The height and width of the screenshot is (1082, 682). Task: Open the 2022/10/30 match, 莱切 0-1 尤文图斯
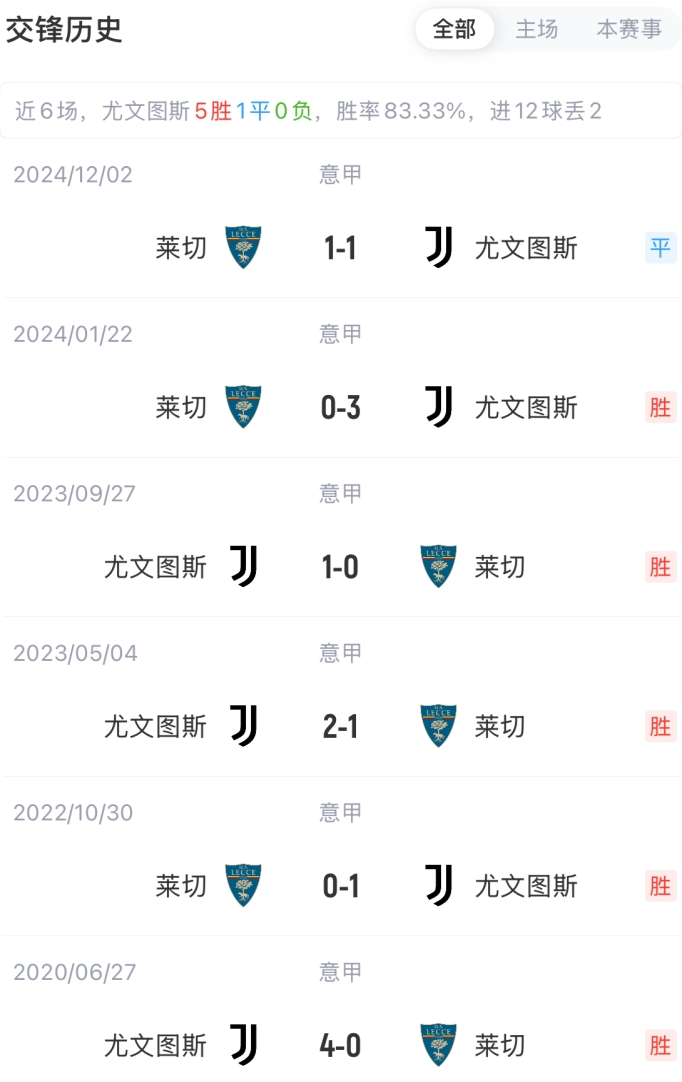[x=341, y=886]
